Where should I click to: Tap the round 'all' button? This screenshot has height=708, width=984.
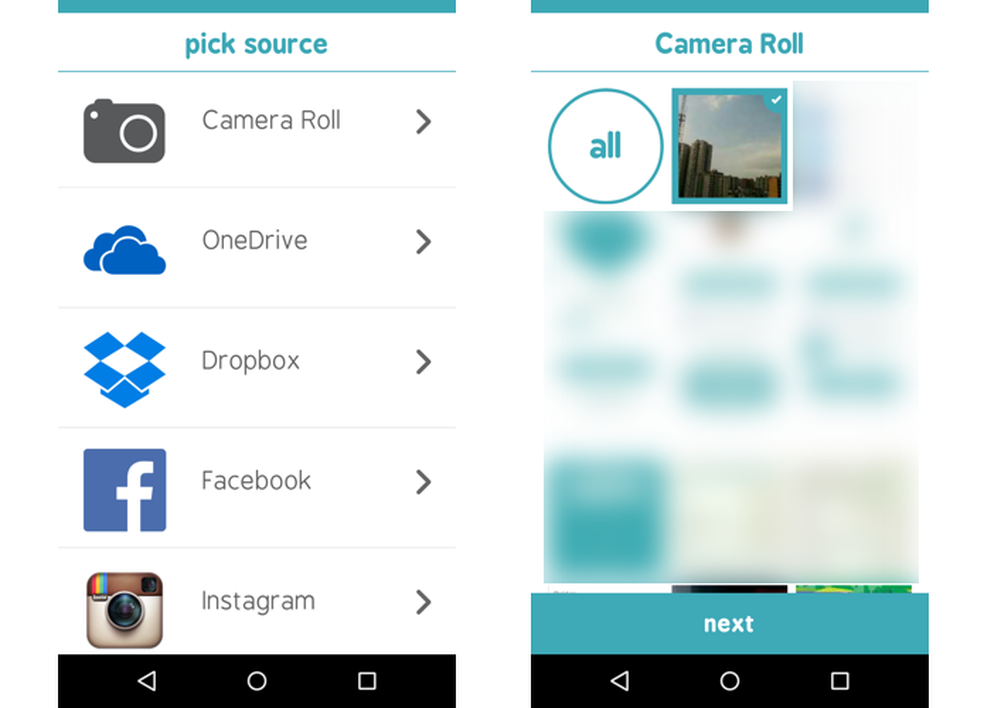coord(605,146)
